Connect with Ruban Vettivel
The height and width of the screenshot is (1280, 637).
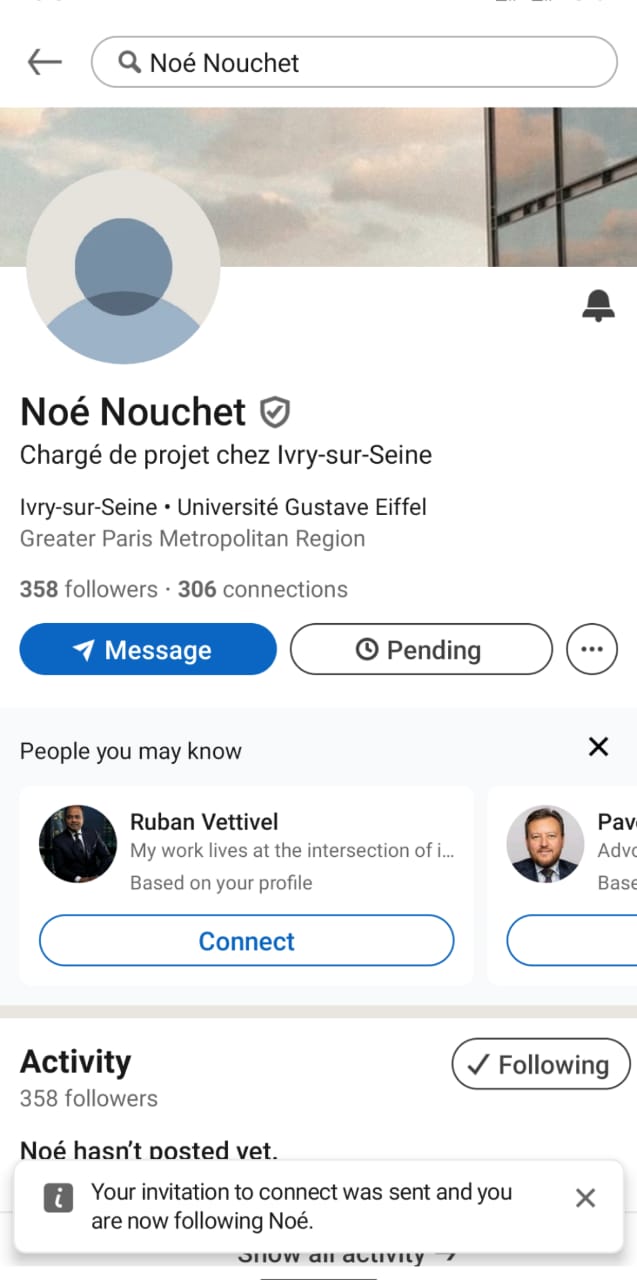click(x=246, y=941)
